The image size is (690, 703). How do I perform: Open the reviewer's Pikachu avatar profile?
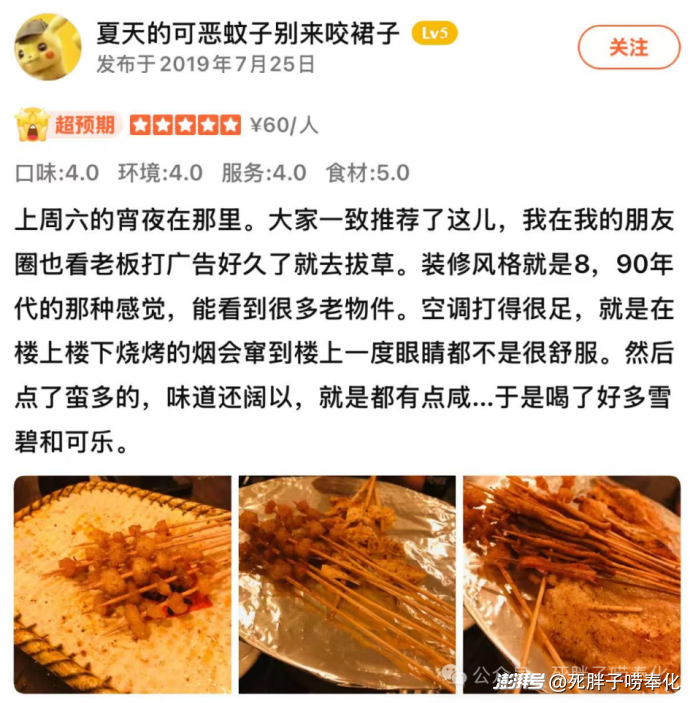[x=47, y=47]
